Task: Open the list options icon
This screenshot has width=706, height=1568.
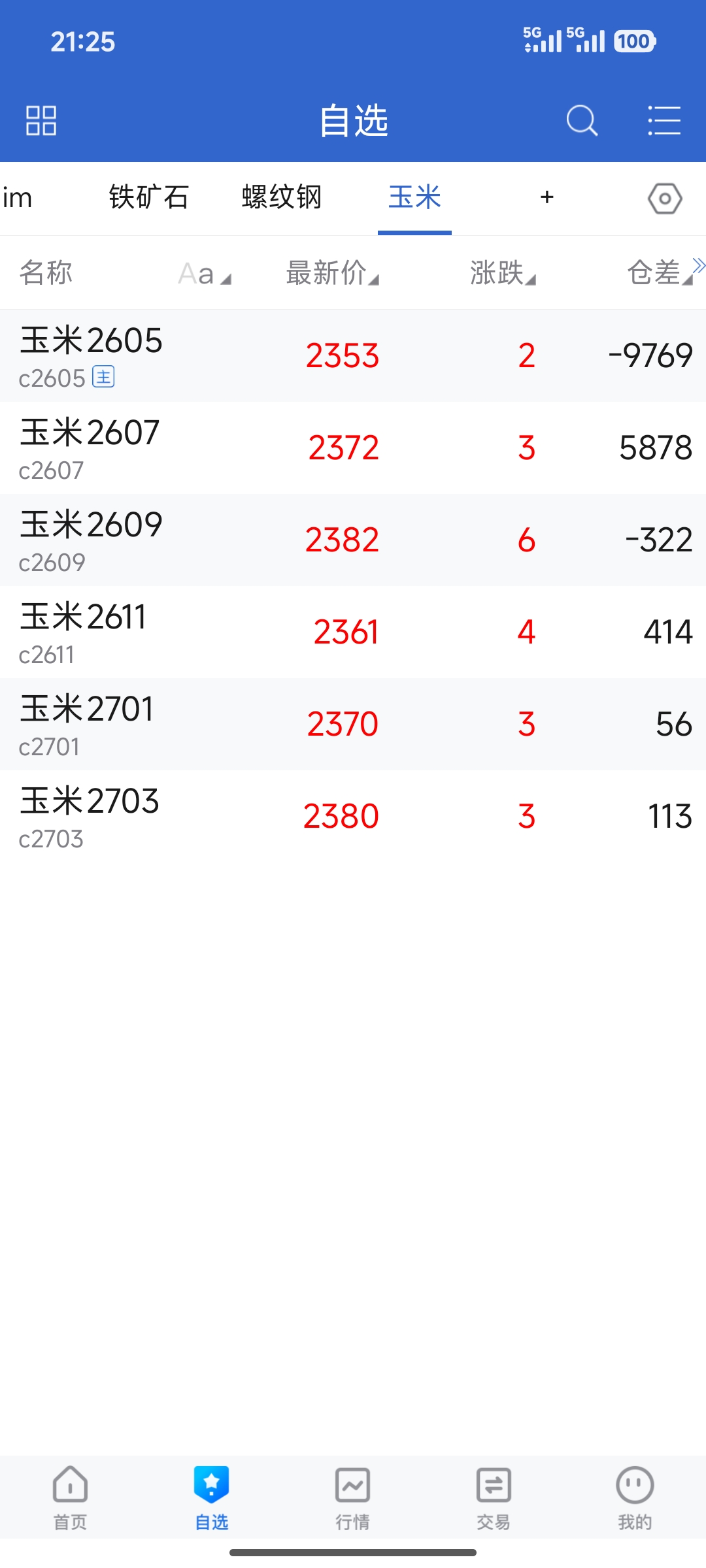Action: [x=664, y=121]
